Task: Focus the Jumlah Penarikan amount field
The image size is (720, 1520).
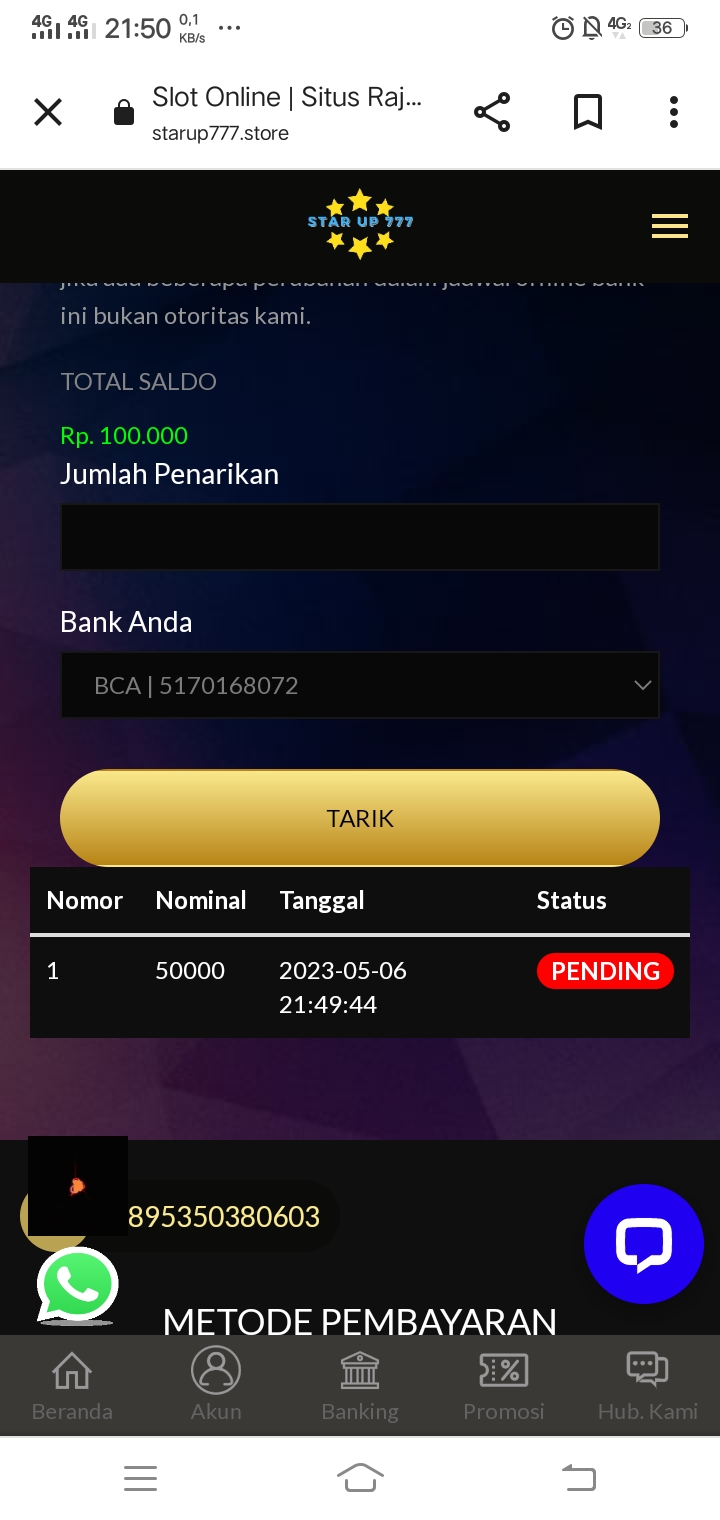Action: [x=360, y=537]
